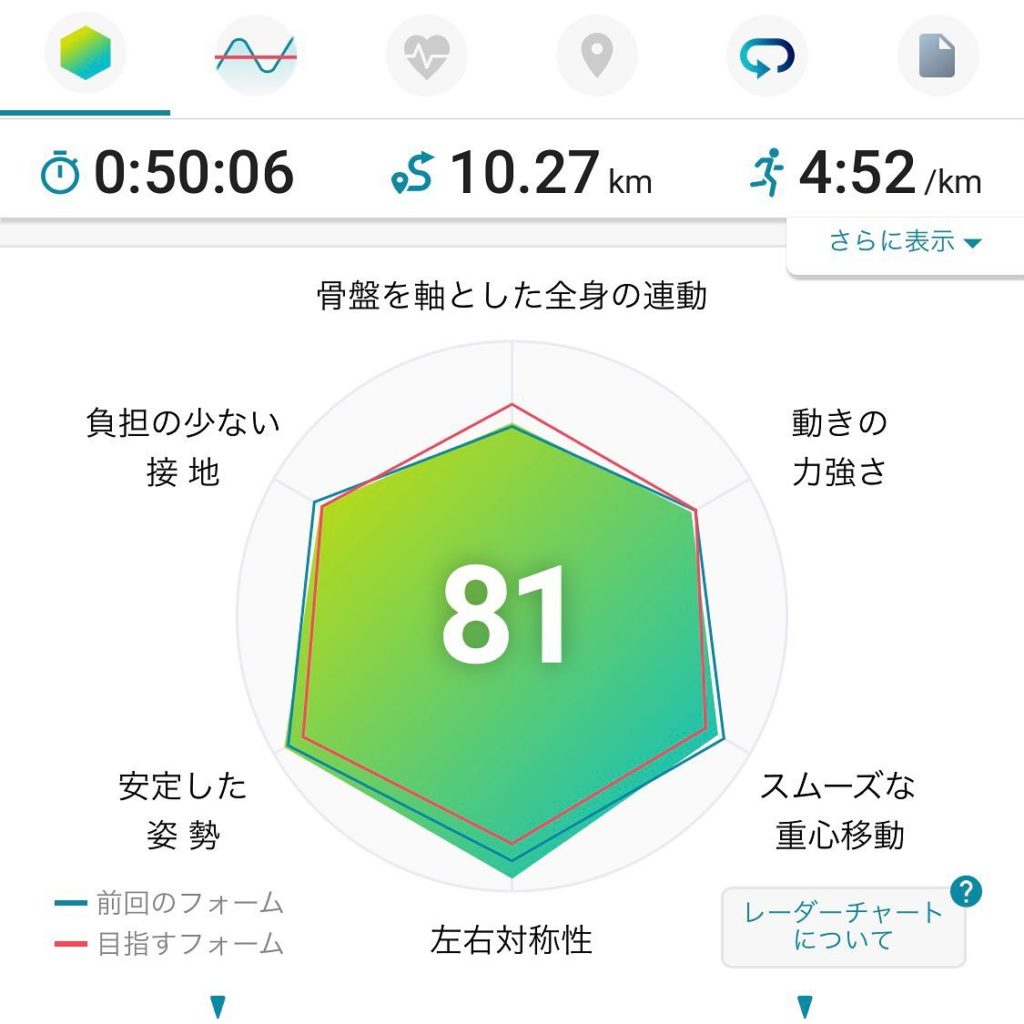1024x1024 pixels.
Task: Expand the arrow under レーダーチャートについて
Action: (805, 1006)
